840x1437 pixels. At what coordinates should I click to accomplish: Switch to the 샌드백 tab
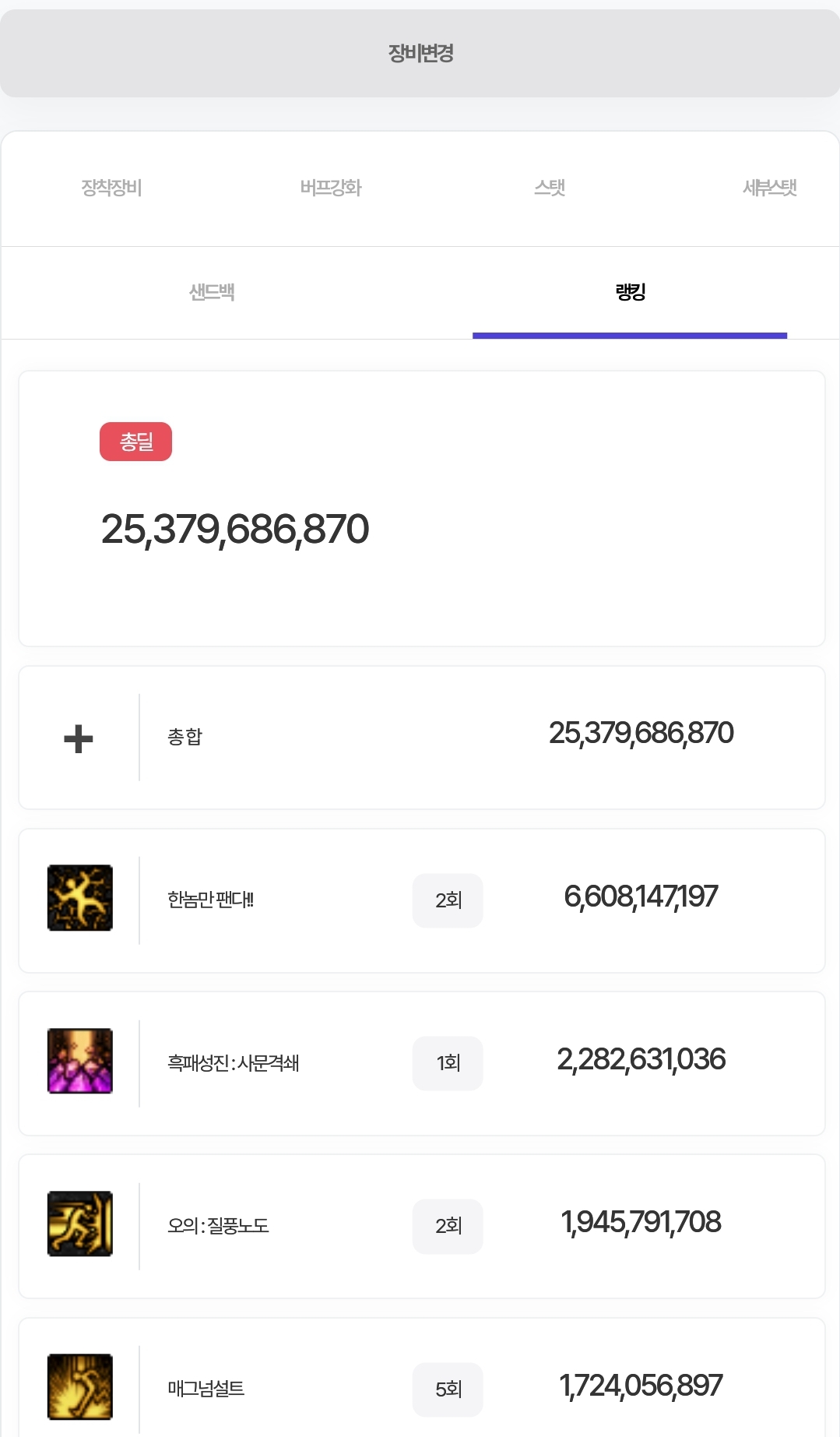point(212,292)
